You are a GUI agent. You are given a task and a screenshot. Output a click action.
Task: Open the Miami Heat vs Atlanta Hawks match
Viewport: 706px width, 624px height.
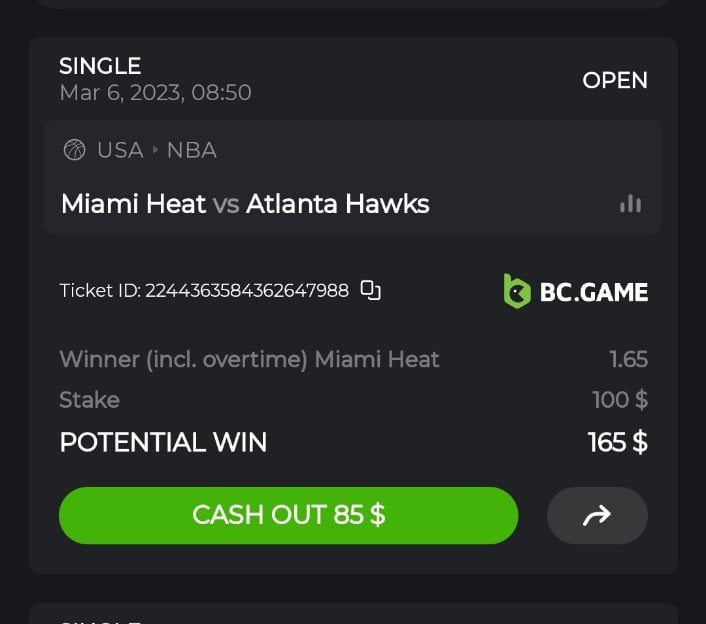pyautogui.click(x=245, y=204)
